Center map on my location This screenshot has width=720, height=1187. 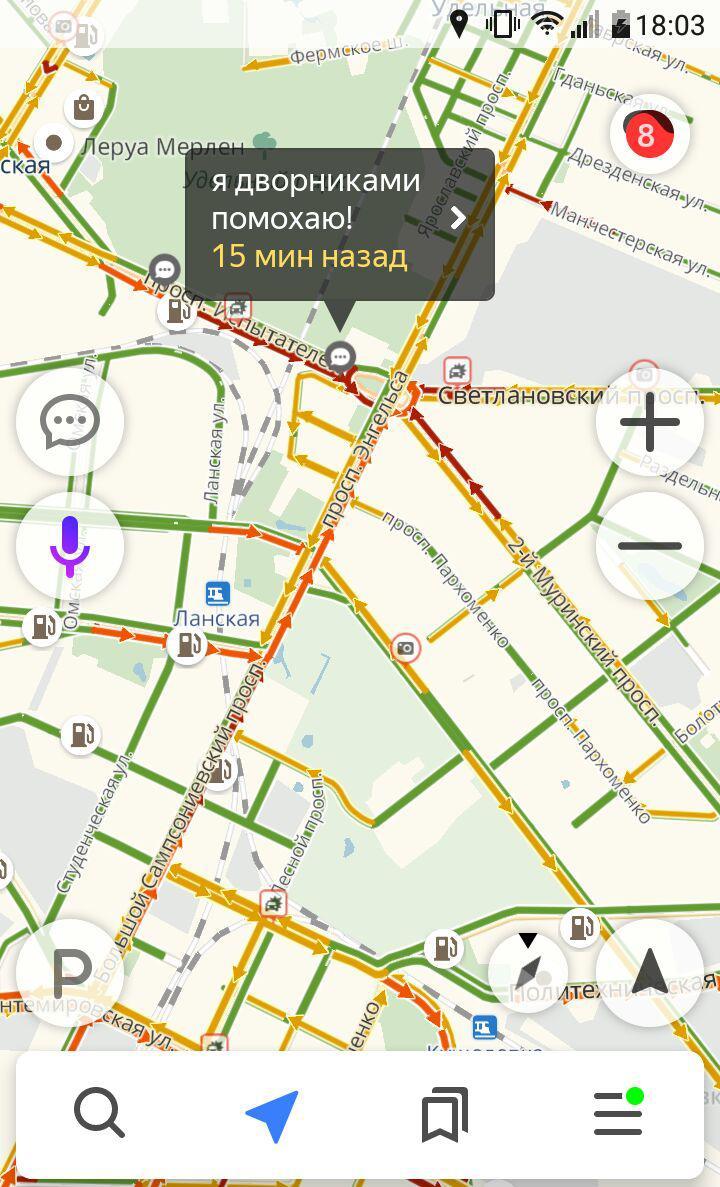click(x=650, y=972)
